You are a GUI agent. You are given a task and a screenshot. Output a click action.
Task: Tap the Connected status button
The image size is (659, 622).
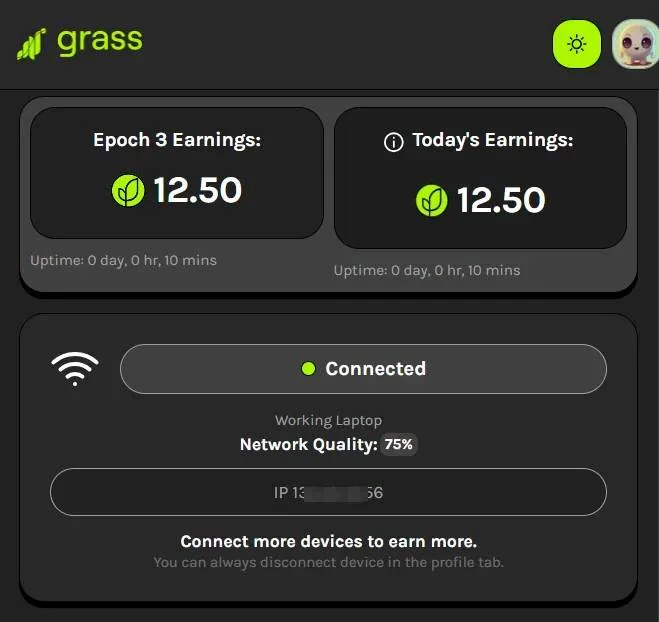(x=363, y=369)
